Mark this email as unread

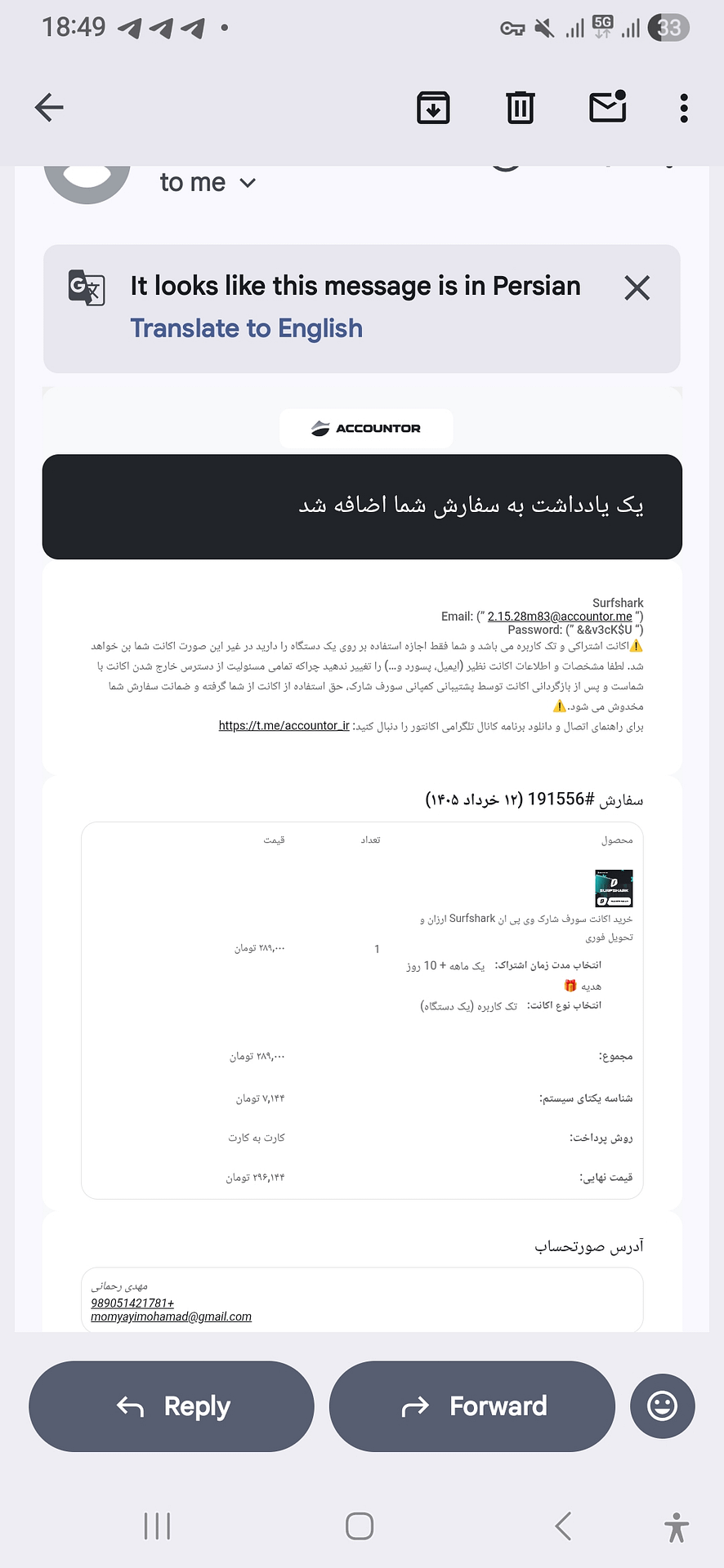click(608, 106)
